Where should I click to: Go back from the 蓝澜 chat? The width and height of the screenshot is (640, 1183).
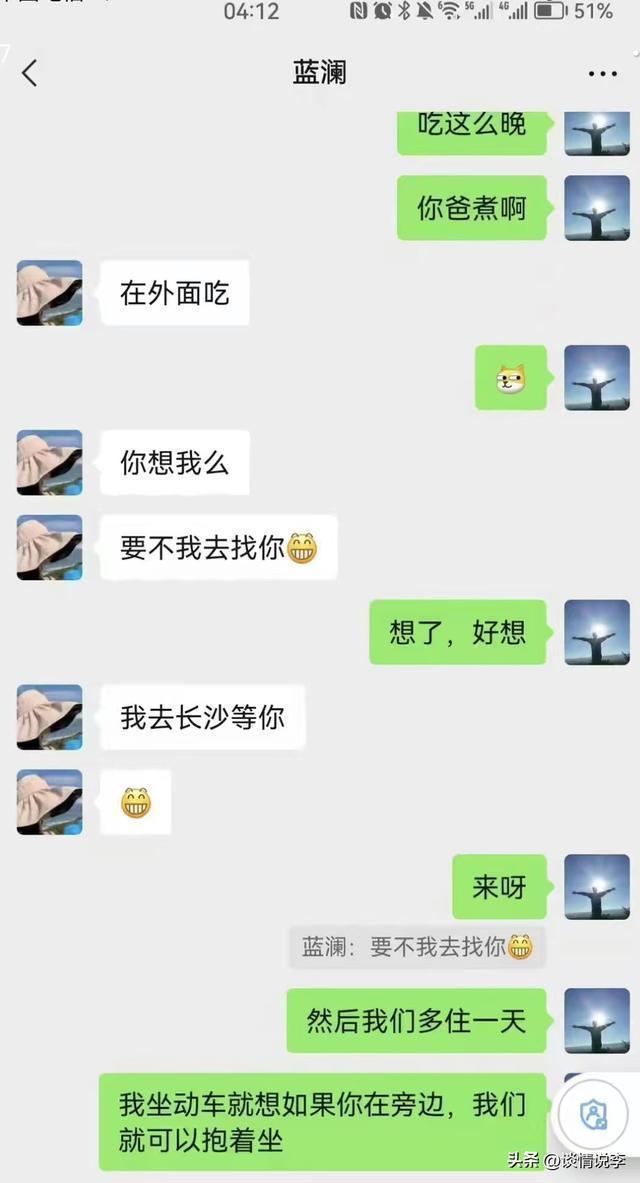coord(29,73)
